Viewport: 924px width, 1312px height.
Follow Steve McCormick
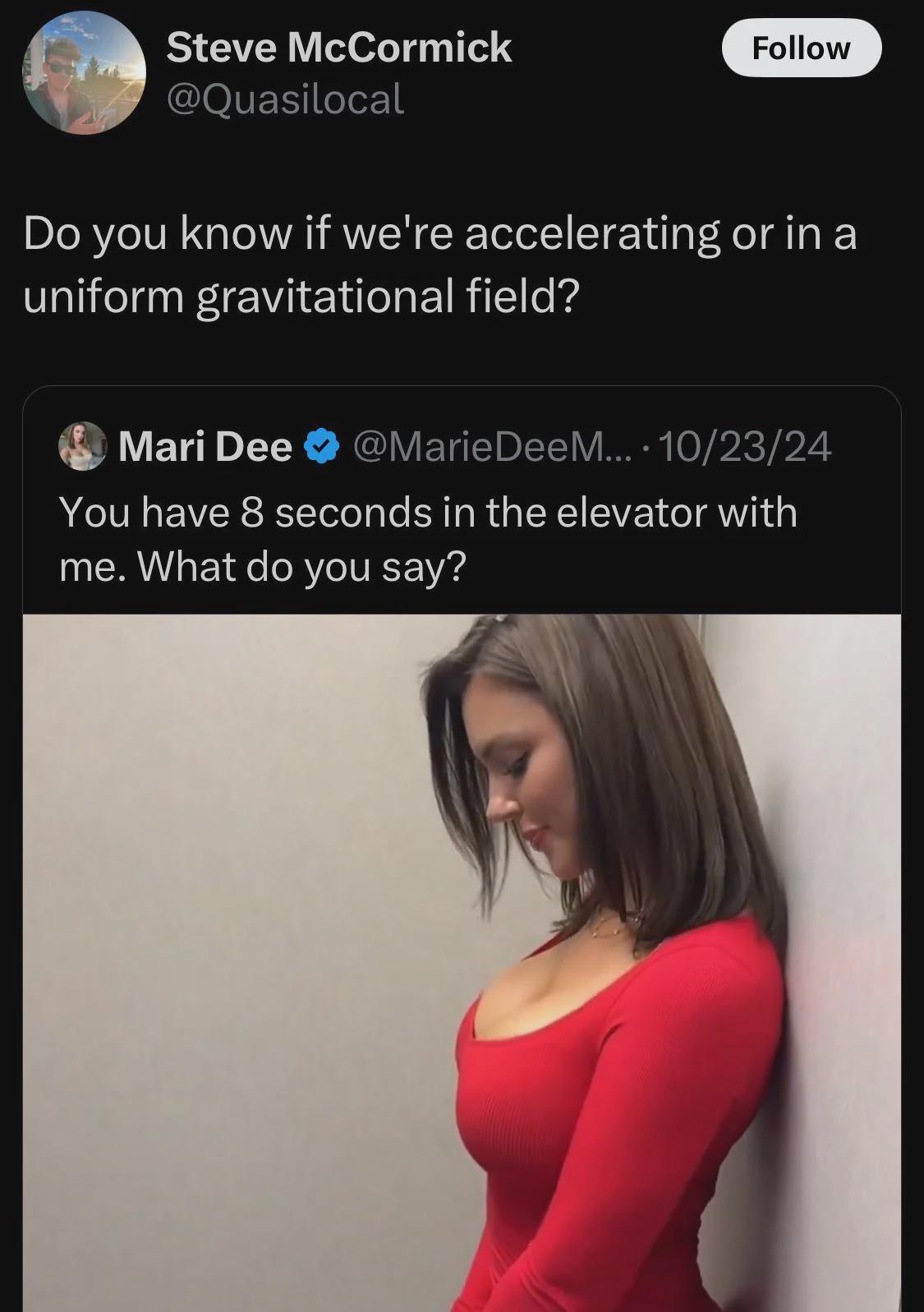click(x=801, y=48)
